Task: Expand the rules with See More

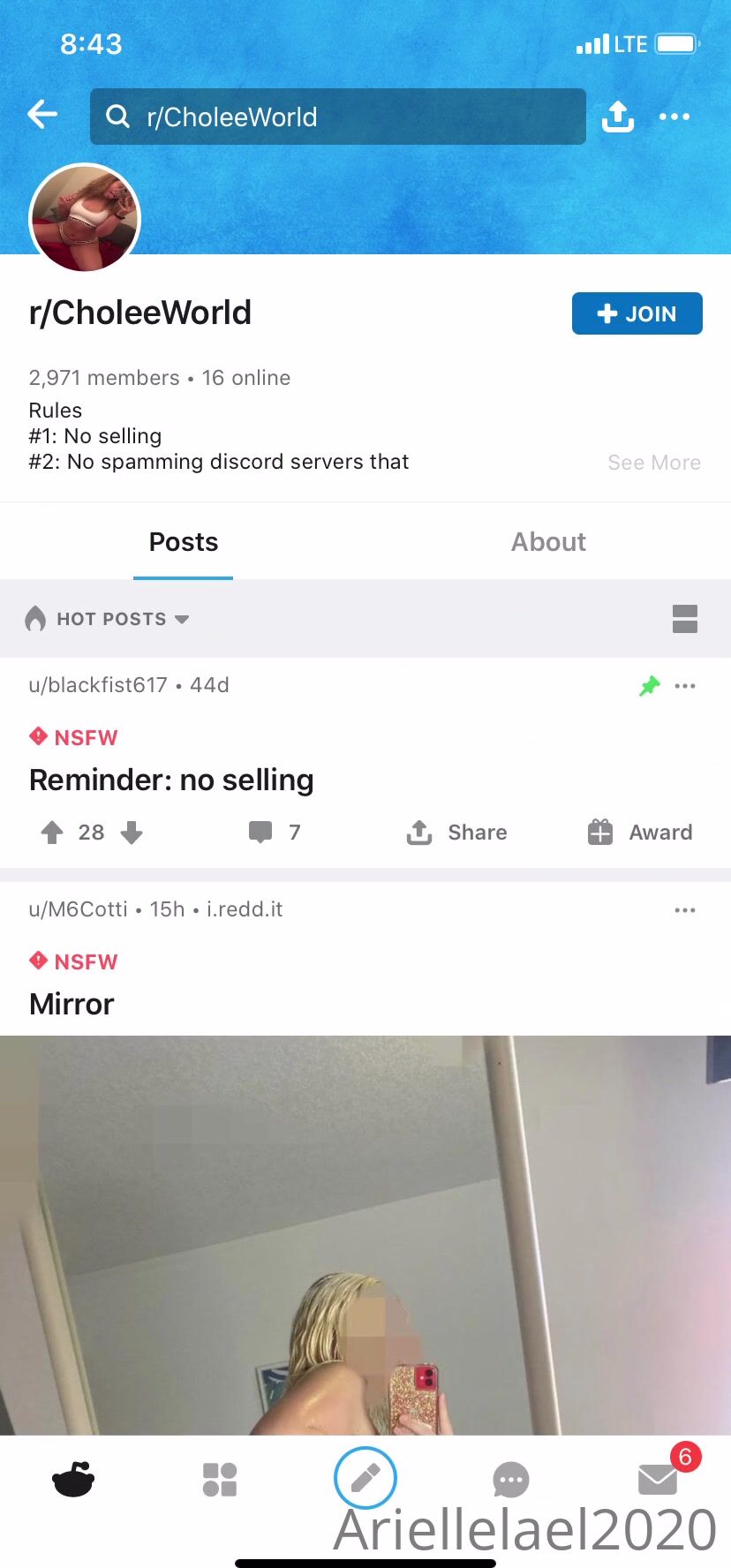Action: pos(653,463)
